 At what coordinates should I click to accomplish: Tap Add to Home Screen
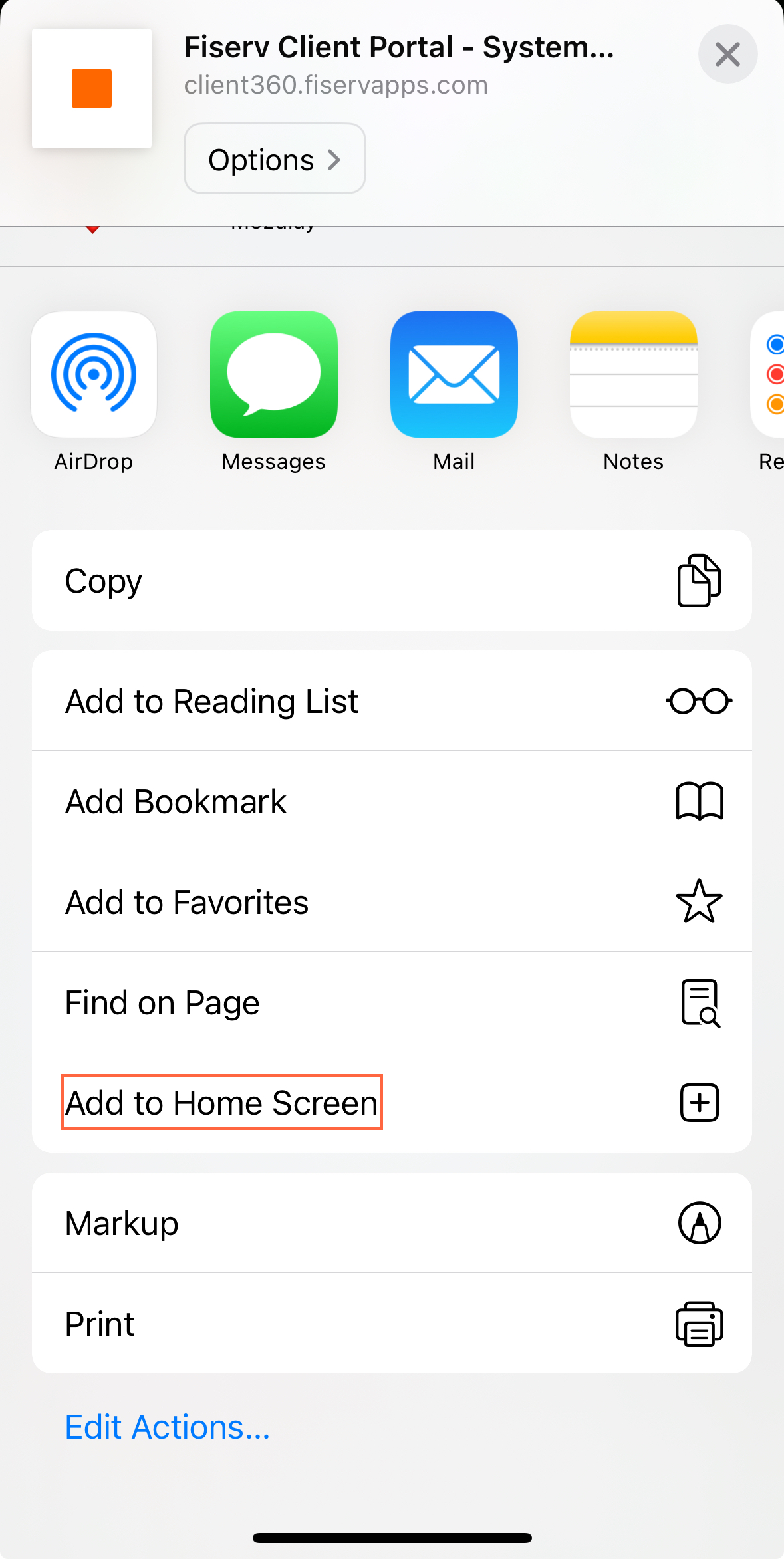pyautogui.click(x=392, y=1103)
